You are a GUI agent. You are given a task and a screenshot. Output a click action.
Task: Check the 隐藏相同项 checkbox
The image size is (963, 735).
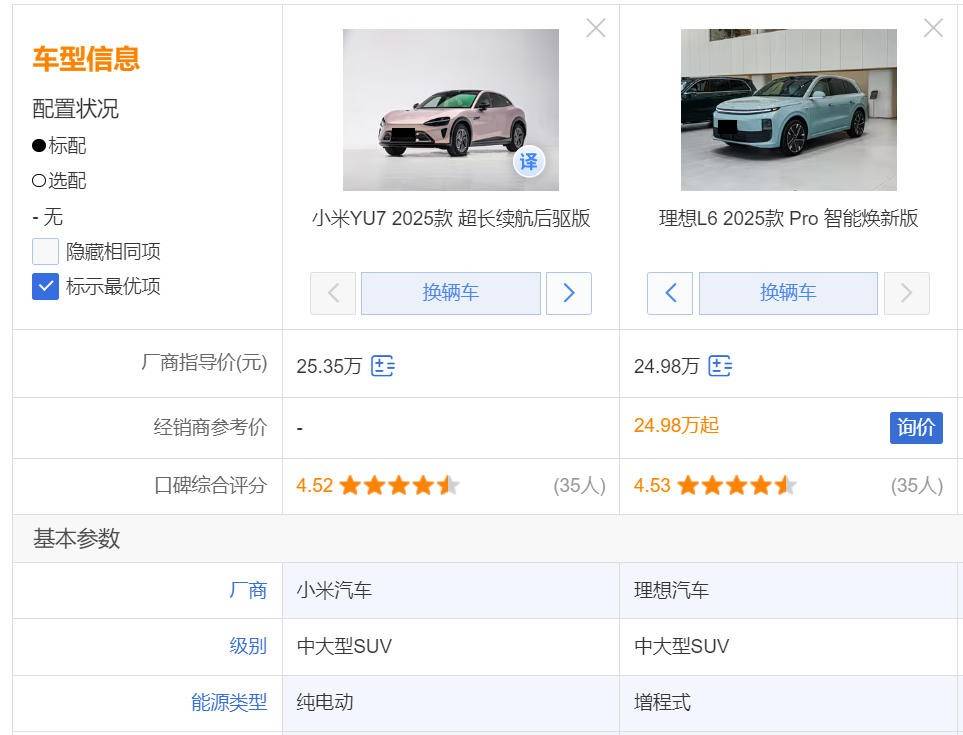[46, 251]
